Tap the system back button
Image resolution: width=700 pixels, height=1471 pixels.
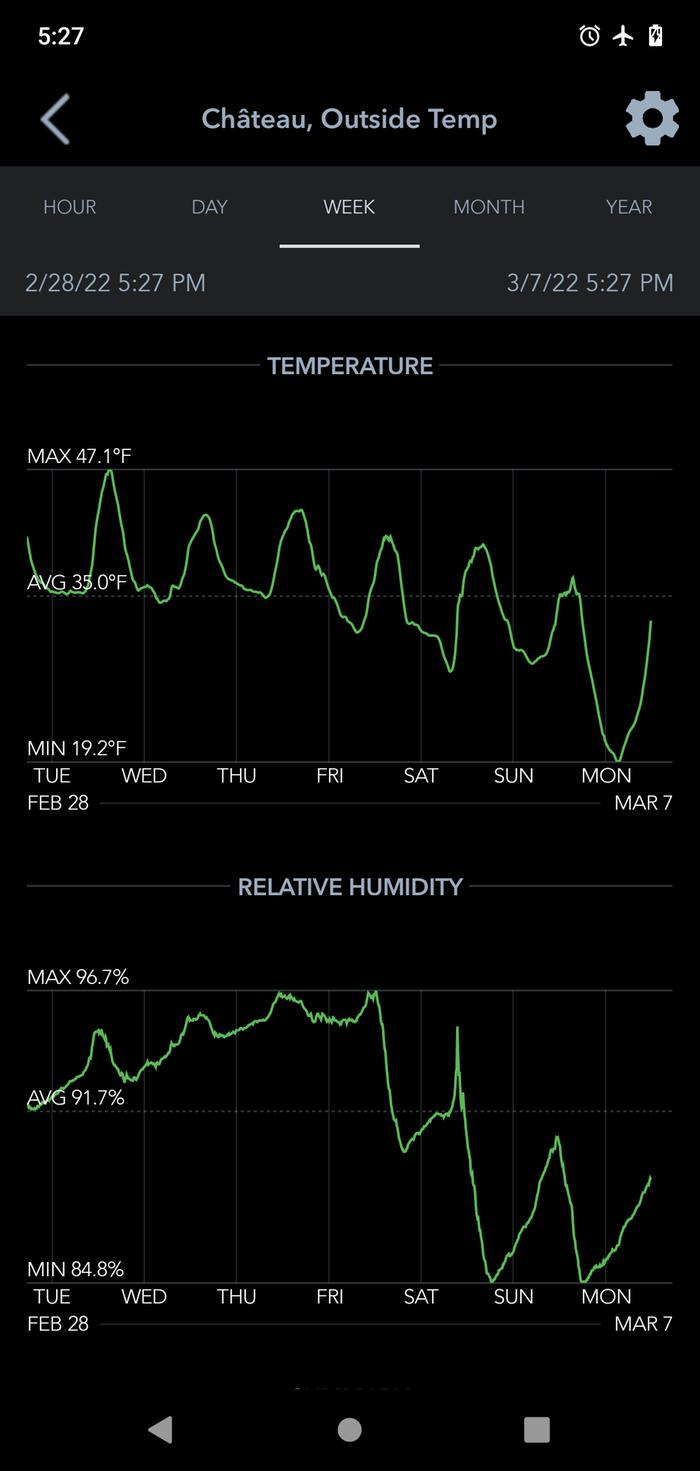click(x=160, y=1429)
